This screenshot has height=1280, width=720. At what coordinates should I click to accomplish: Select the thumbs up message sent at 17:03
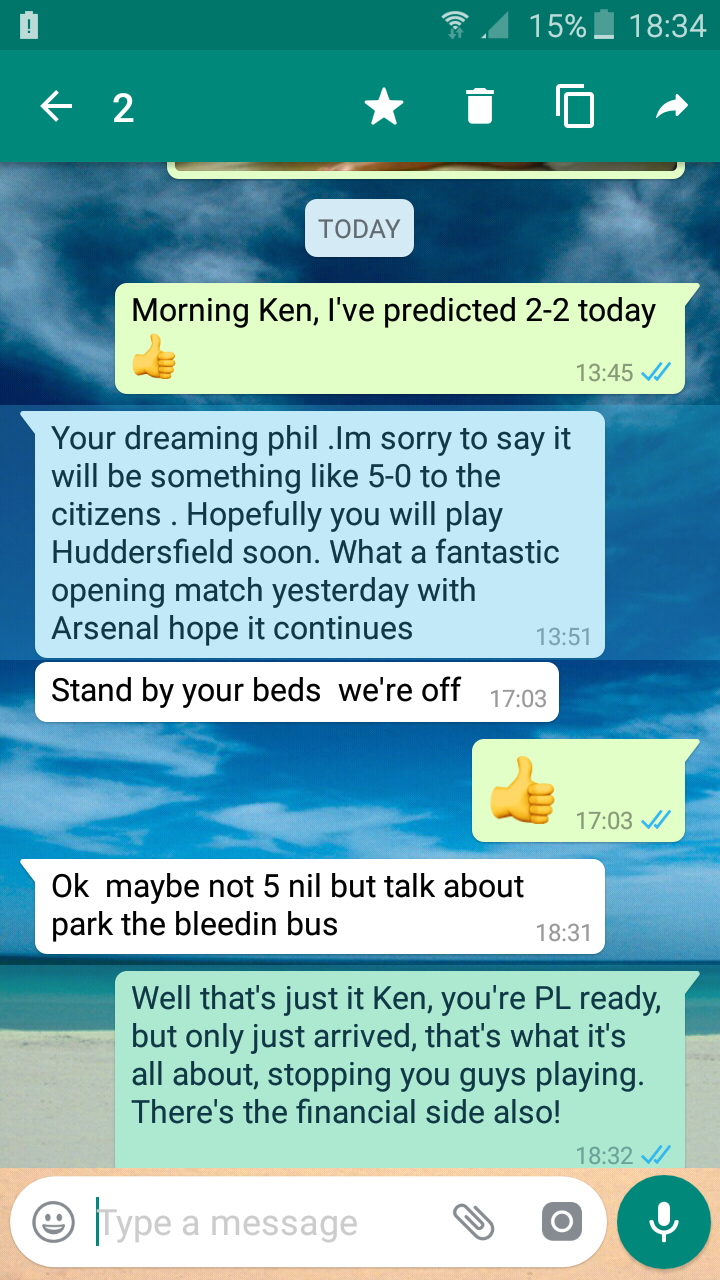[x=579, y=791]
